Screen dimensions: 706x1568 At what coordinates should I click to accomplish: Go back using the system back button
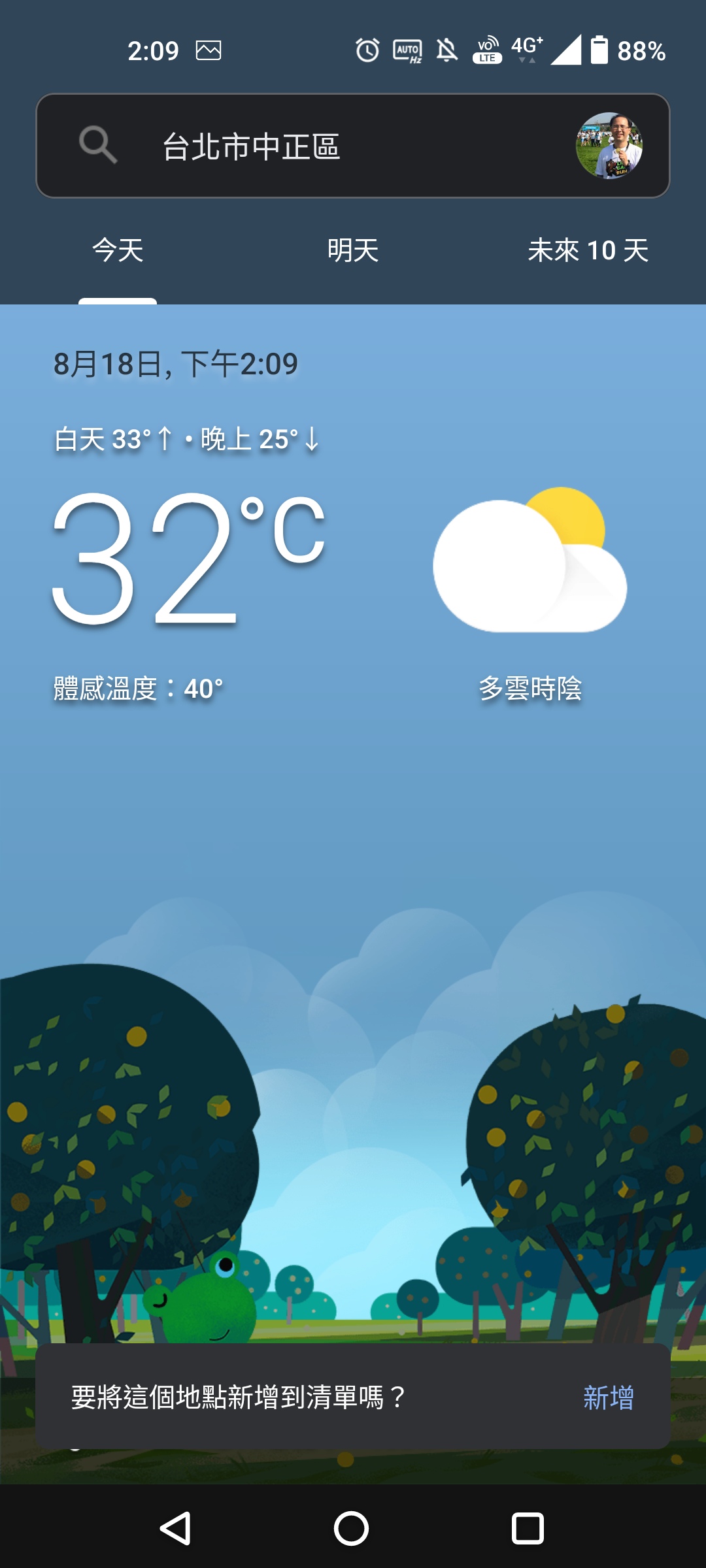tap(175, 1528)
